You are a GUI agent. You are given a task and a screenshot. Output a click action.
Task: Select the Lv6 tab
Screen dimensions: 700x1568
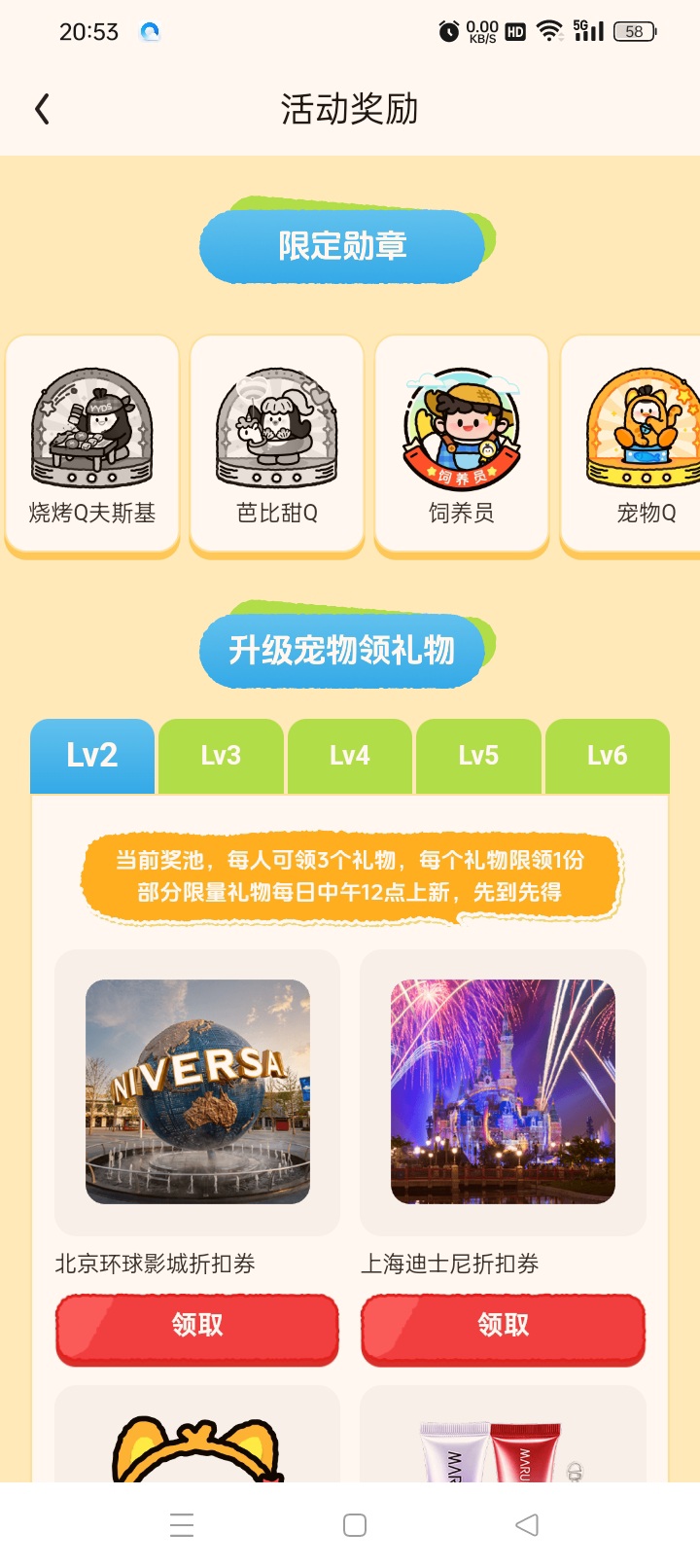point(608,756)
